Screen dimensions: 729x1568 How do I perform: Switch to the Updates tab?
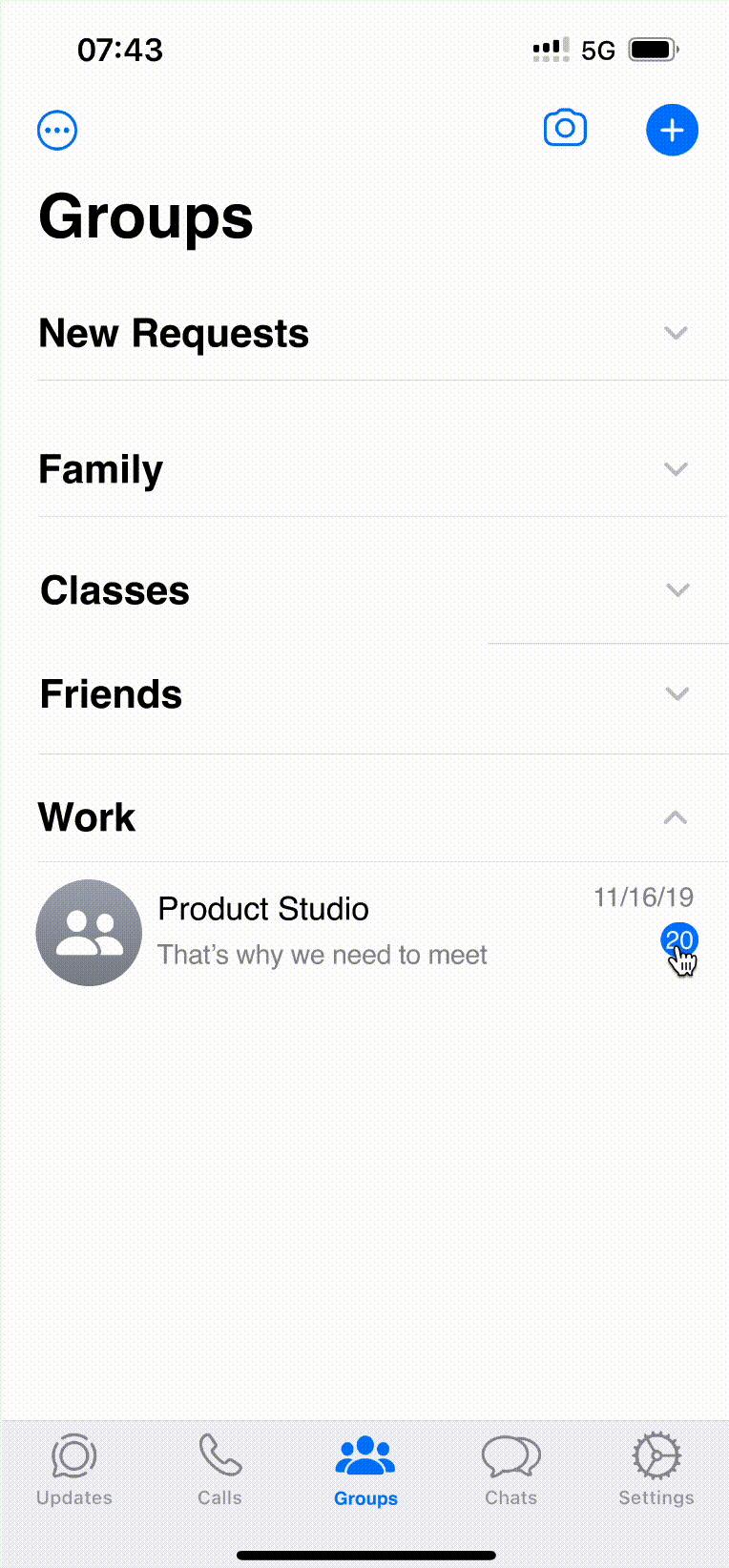[74, 1470]
